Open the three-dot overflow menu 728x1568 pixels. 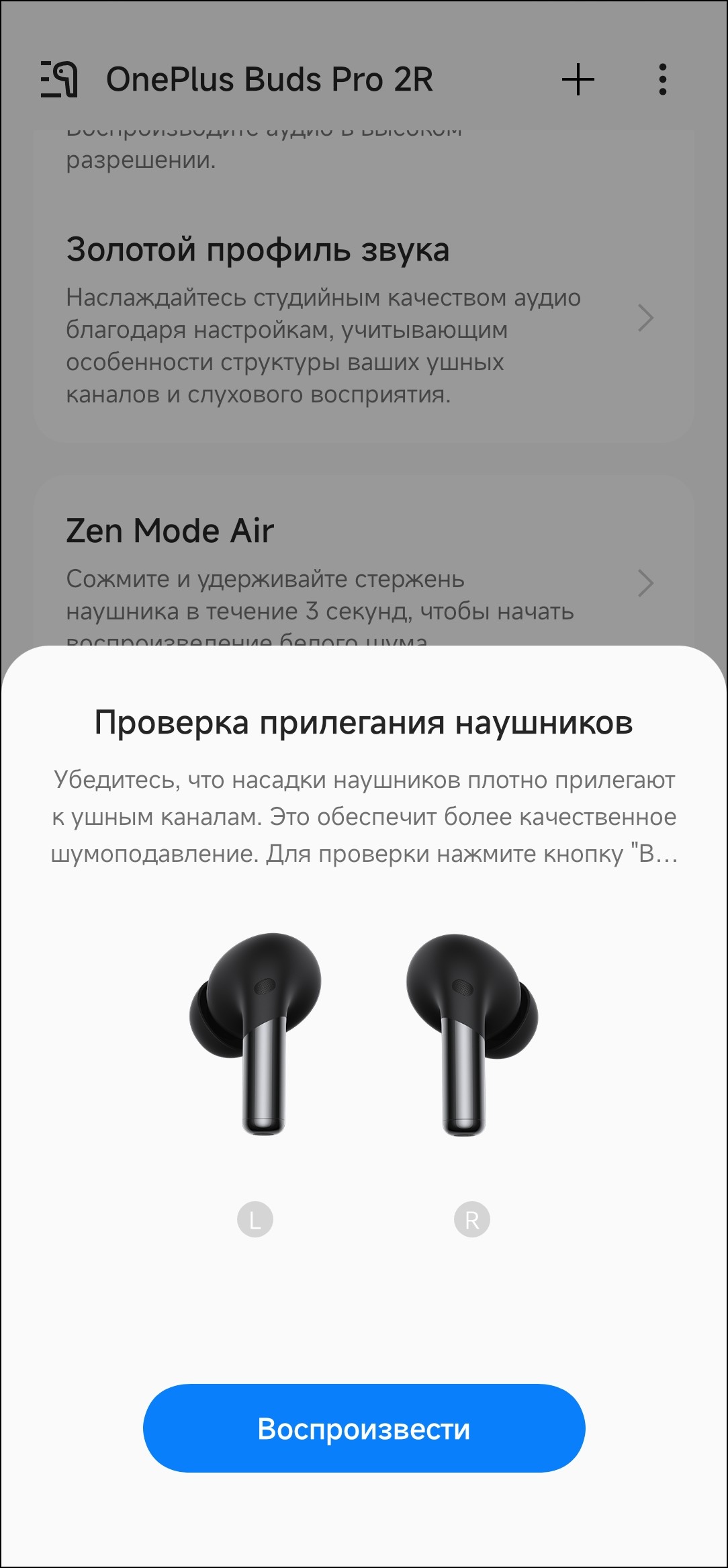pyautogui.click(x=662, y=80)
